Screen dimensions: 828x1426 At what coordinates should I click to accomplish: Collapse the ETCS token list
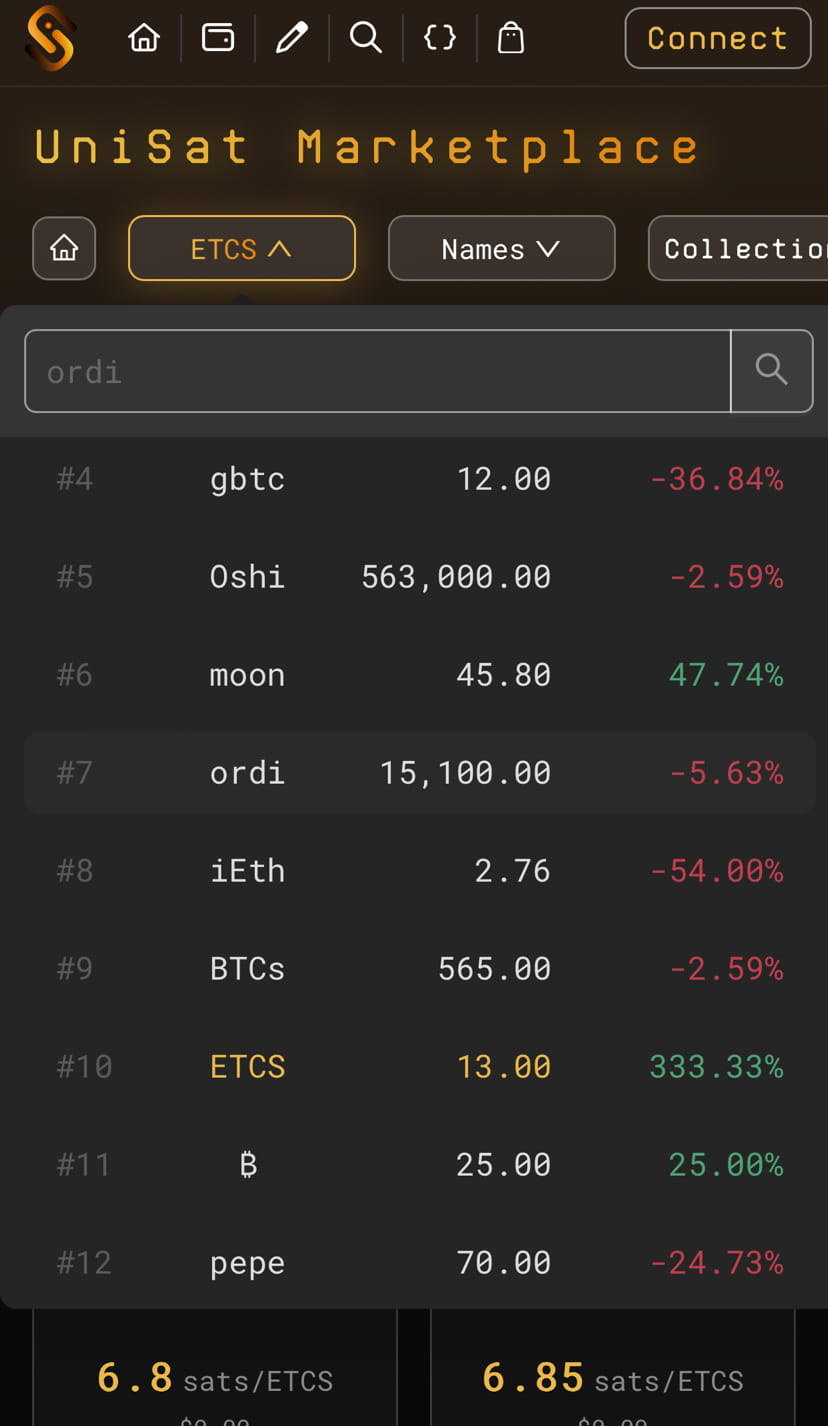click(x=241, y=248)
